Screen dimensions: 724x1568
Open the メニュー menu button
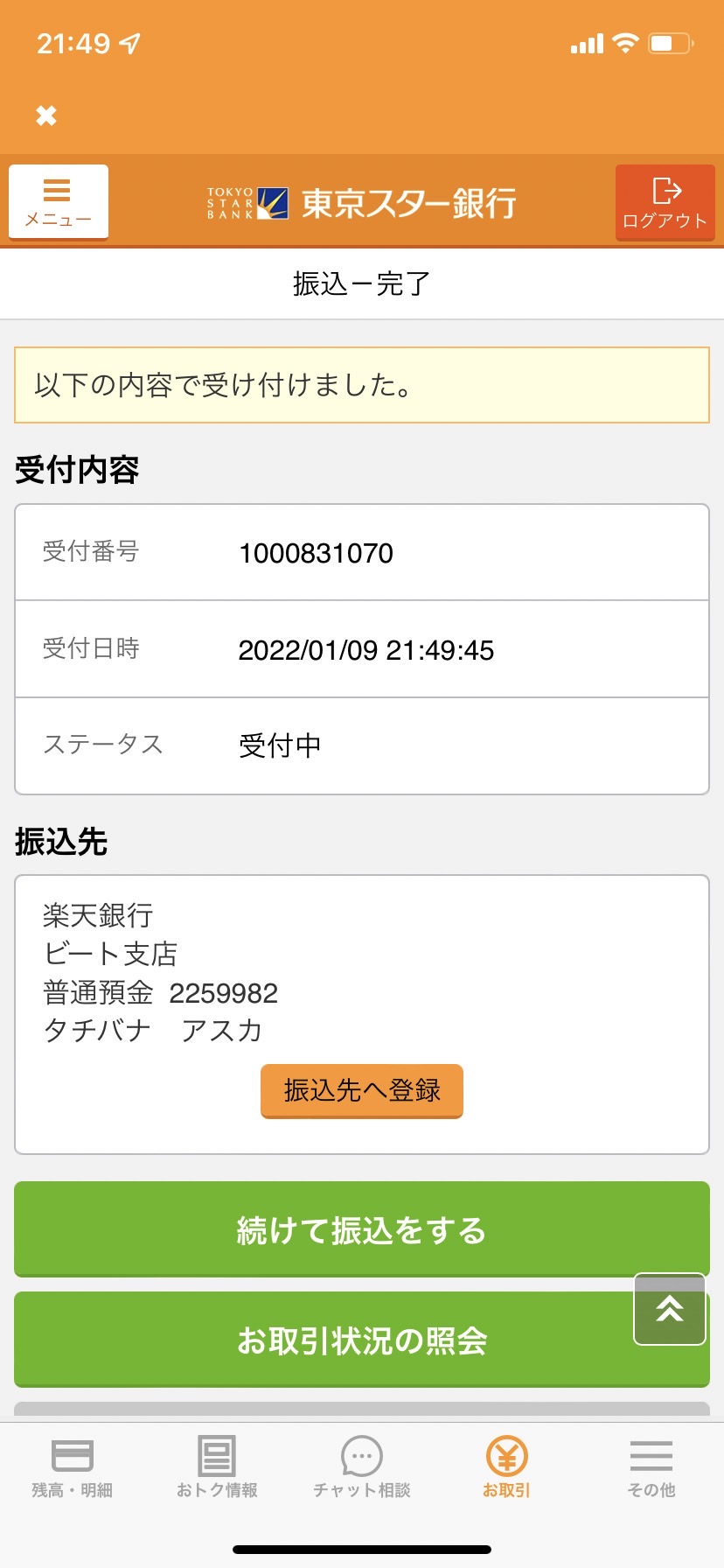coord(59,201)
